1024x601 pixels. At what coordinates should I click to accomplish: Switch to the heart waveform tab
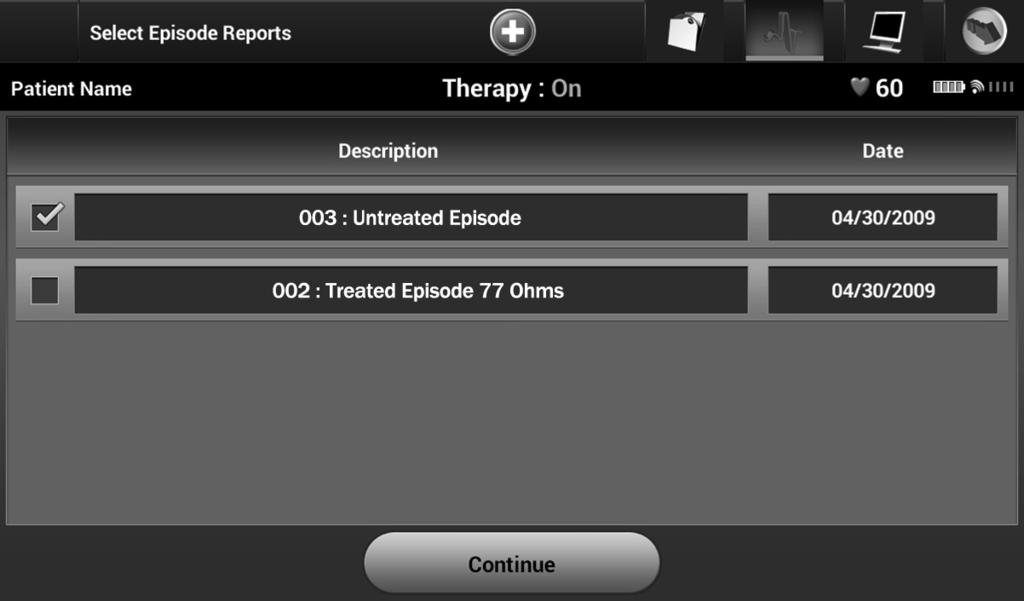784,32
